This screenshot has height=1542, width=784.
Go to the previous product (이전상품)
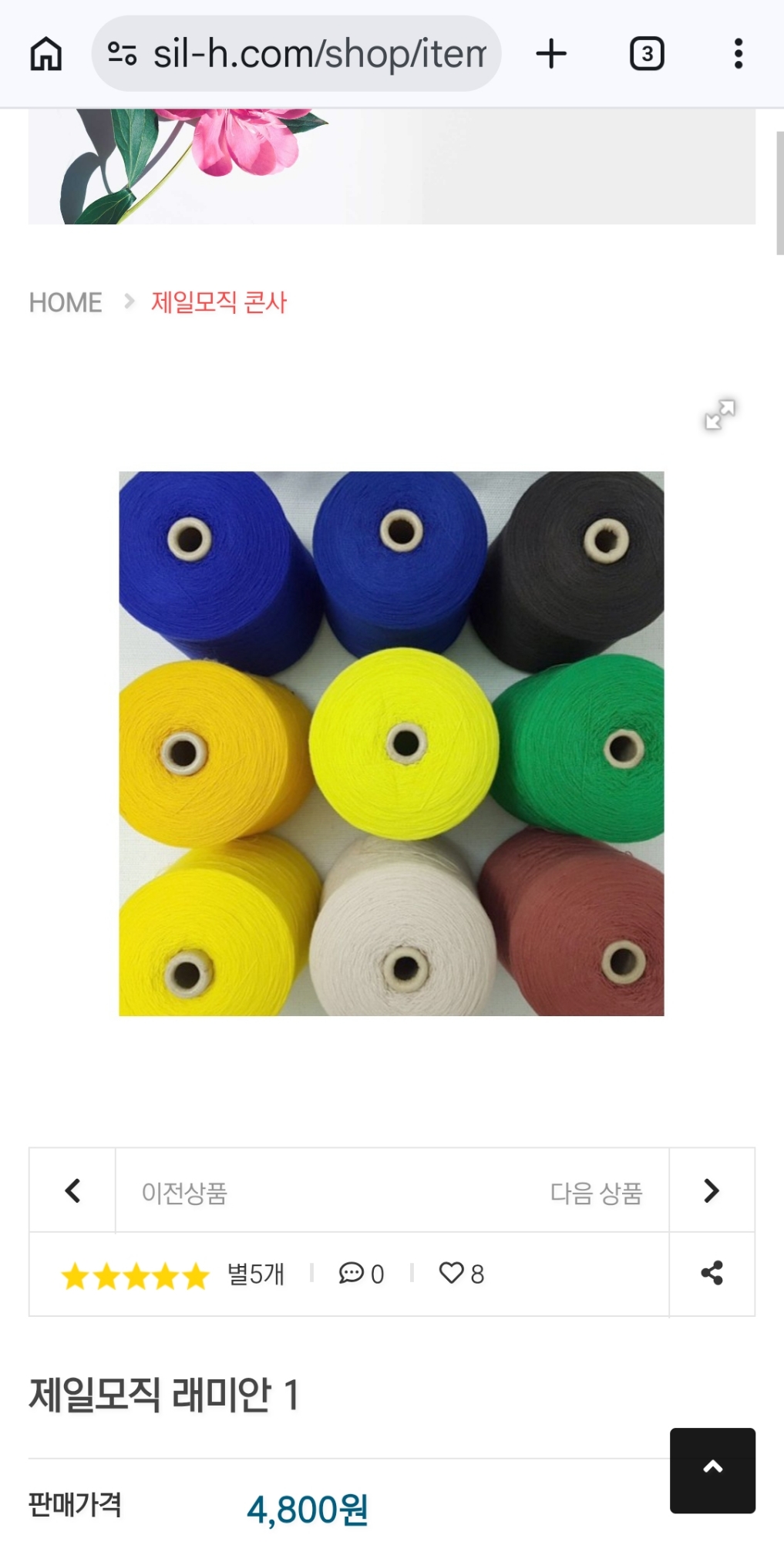[x=72, y=1190]
